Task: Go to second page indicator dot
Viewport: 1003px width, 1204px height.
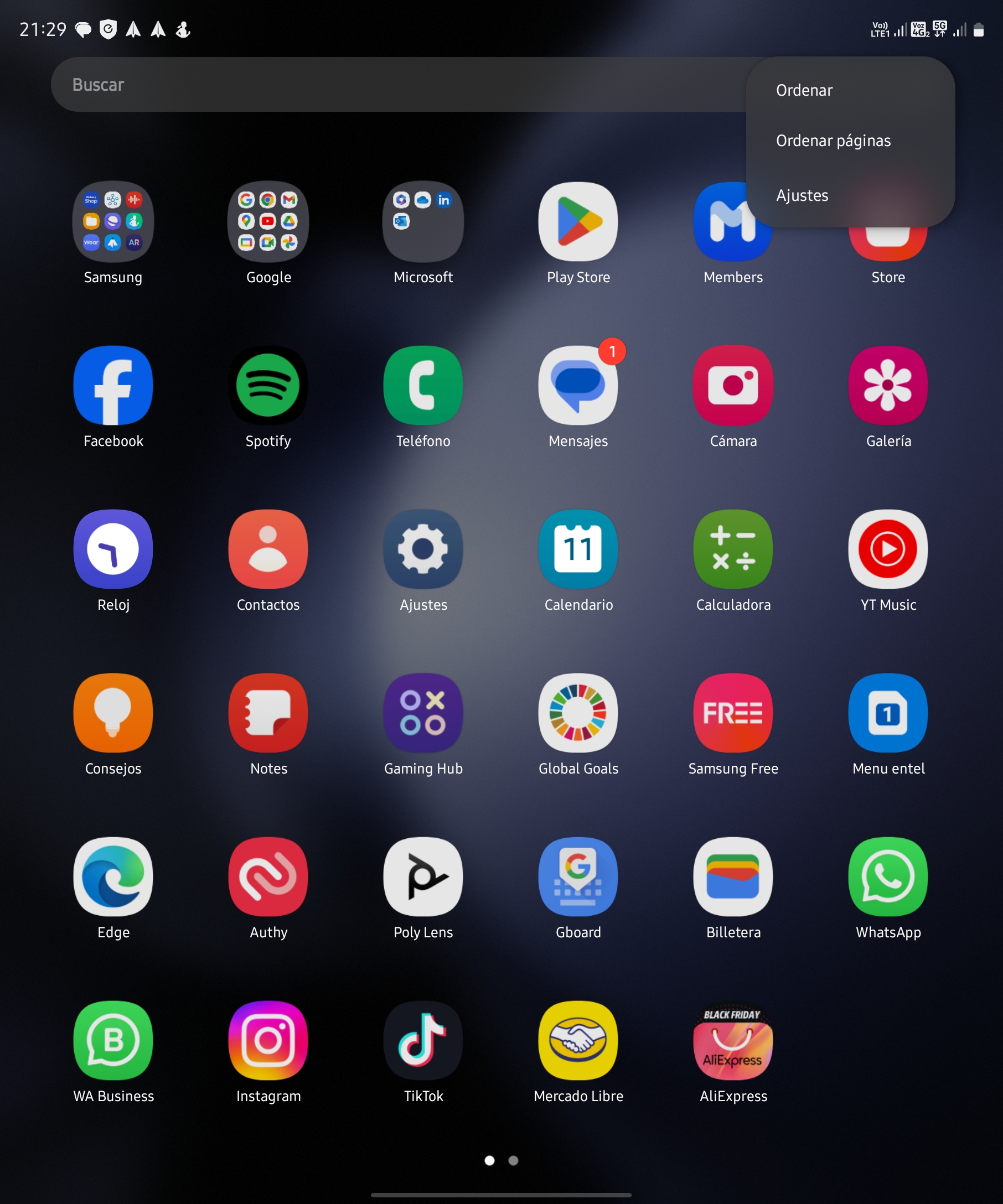Action: click(513, 1160)
